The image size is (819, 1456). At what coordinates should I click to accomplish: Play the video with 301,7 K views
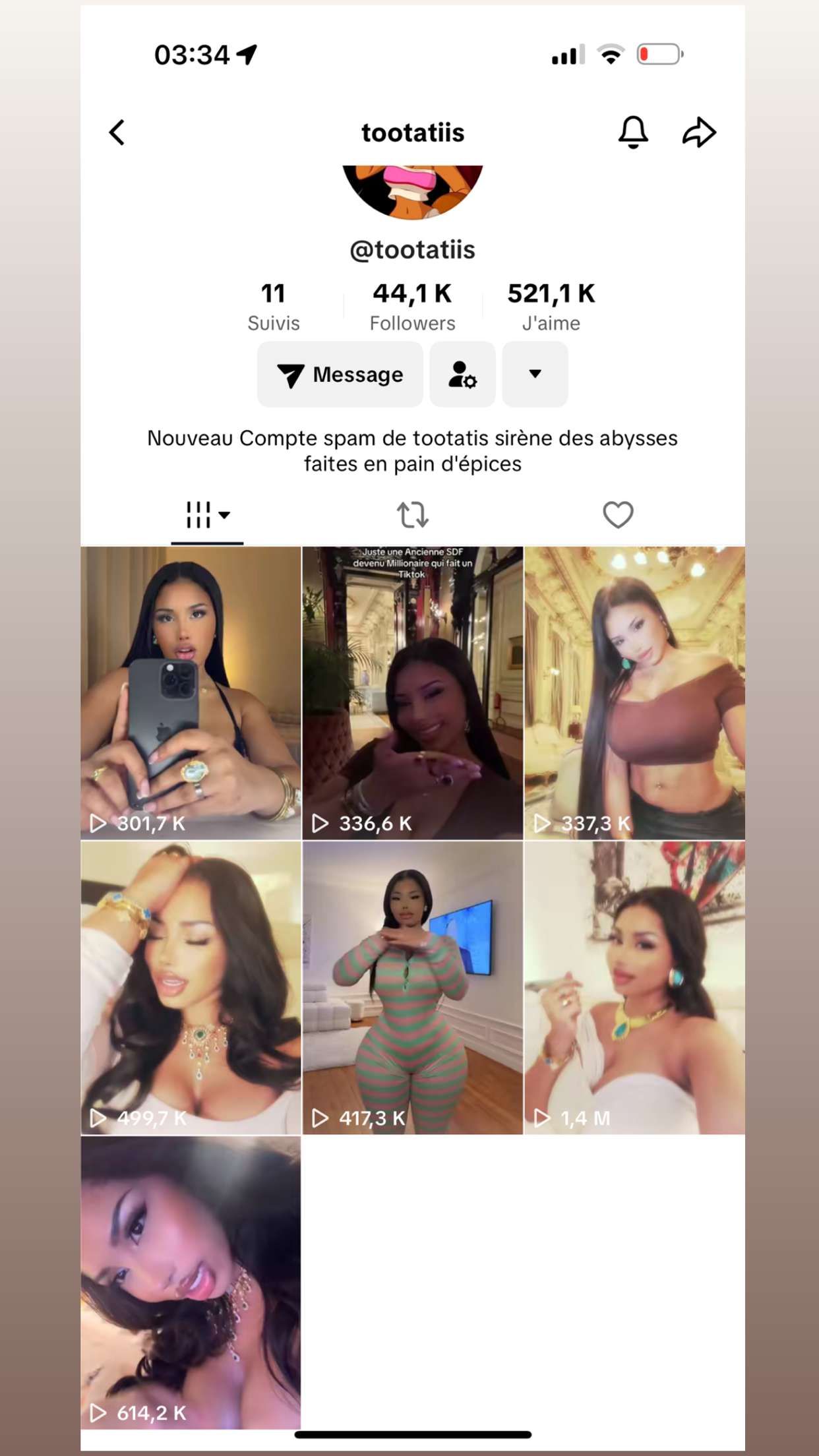coord(191,693)
